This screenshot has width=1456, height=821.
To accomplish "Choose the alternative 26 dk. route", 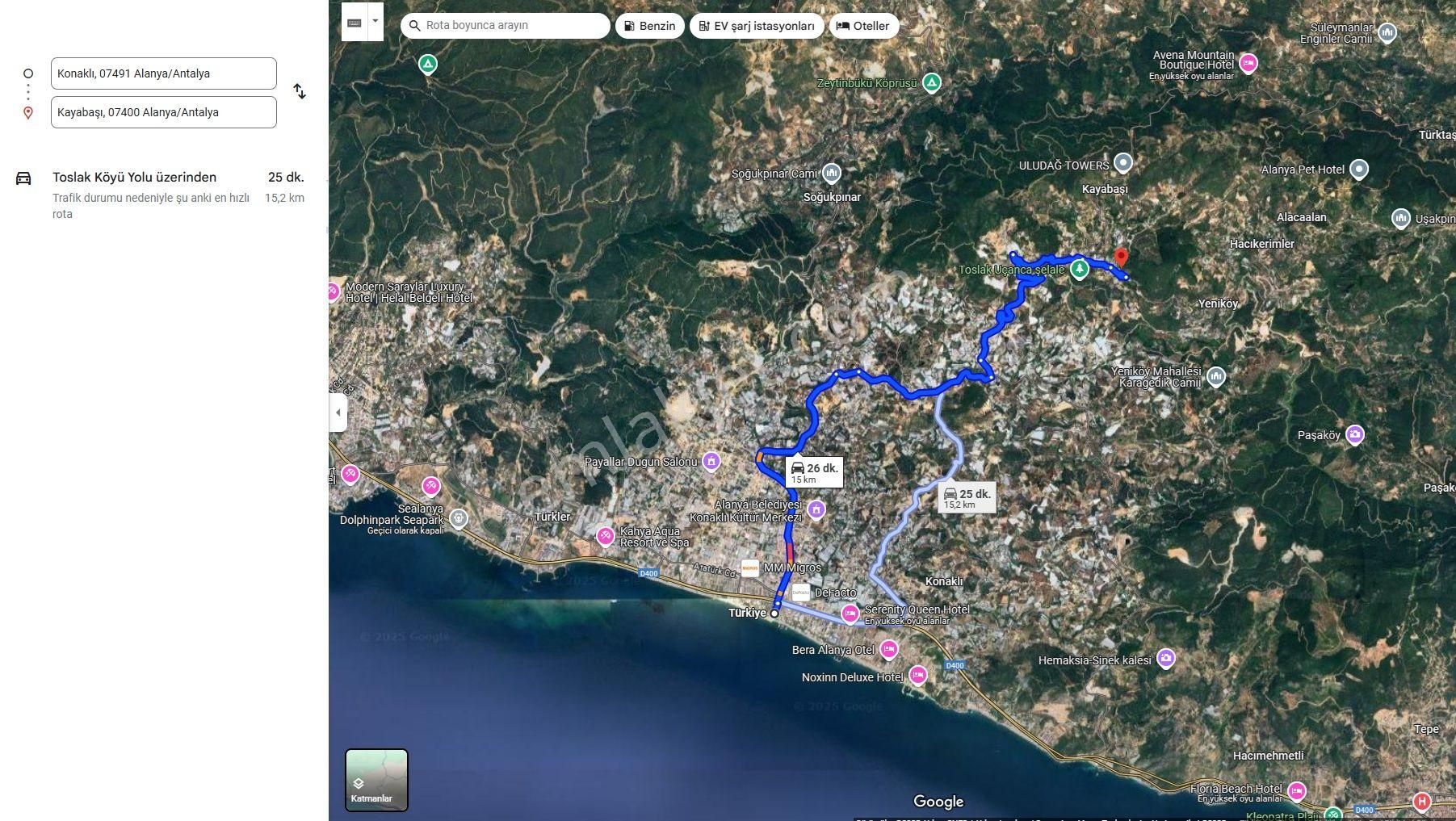I will [x=814, y=472].
